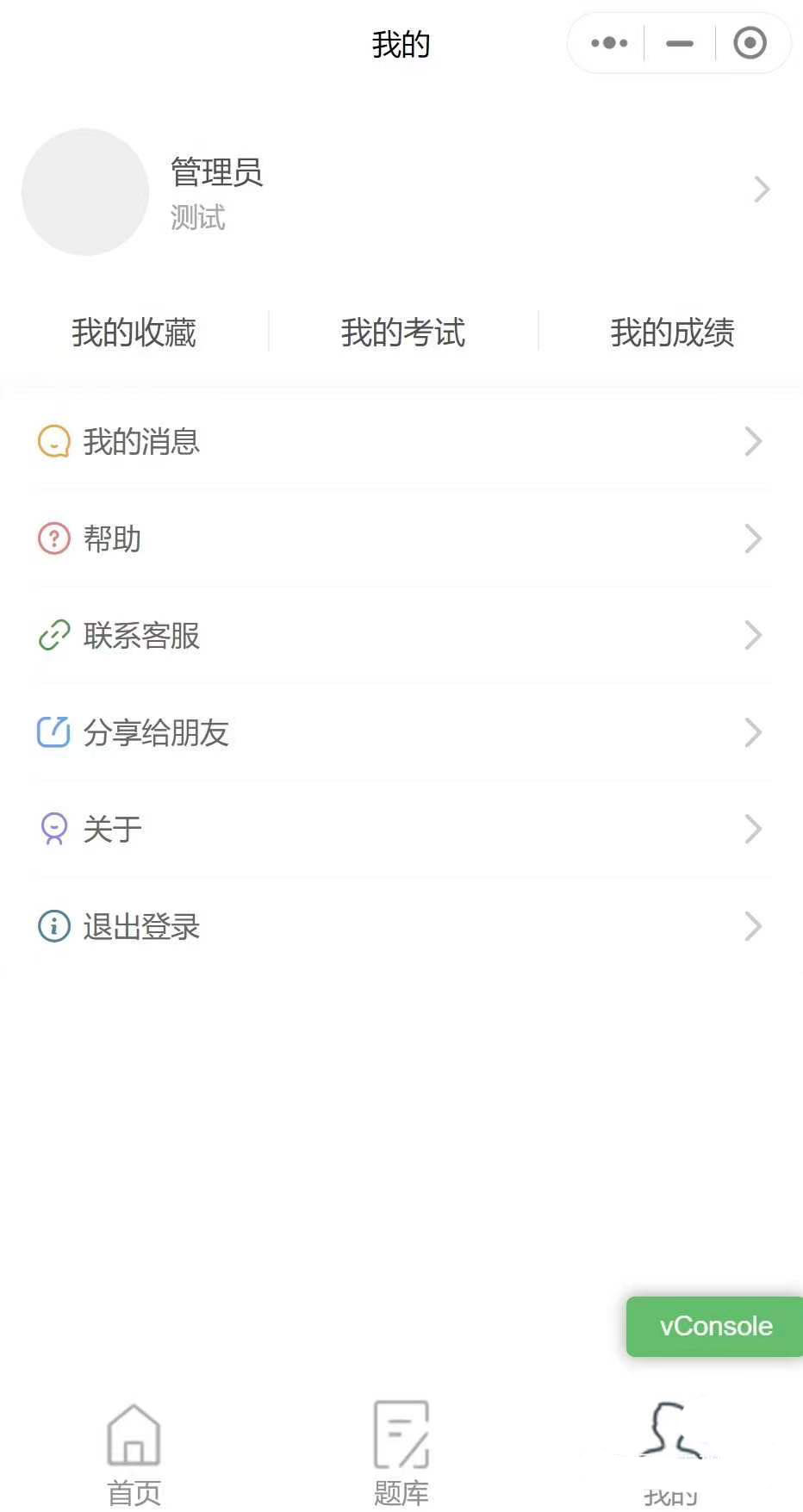This screenshot has height=1512, width=803.
Task: Switch to the 首页 home tab
Action: click(x=134, y=1453)
